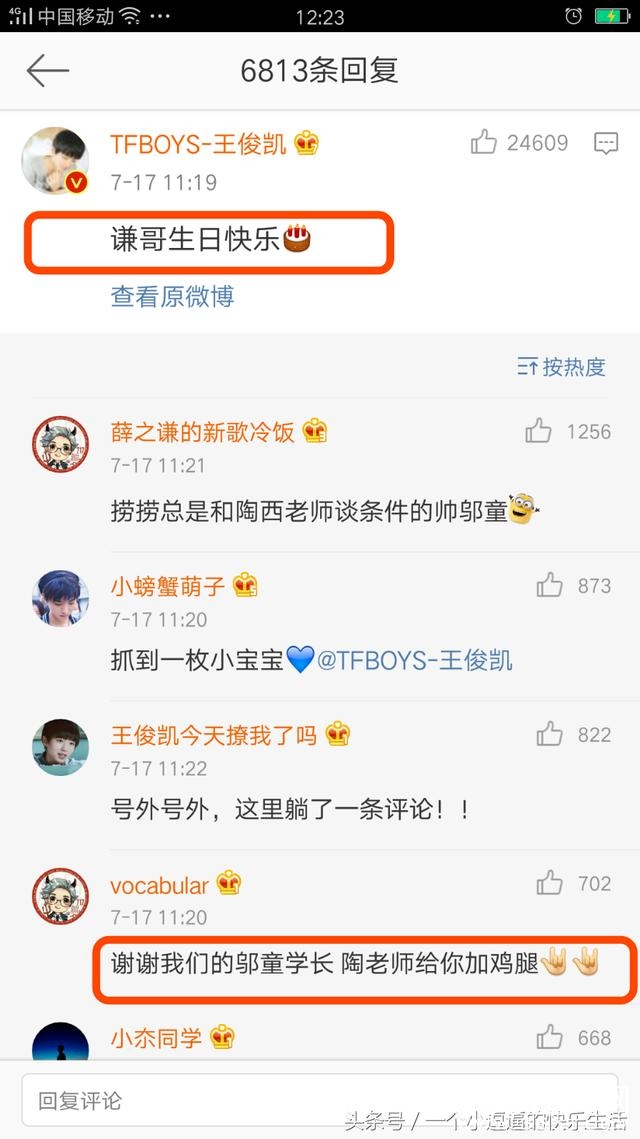Like 王俊凯今天撩我了吗's comment
Viewport: 640px width, 1139px height.
549,735
